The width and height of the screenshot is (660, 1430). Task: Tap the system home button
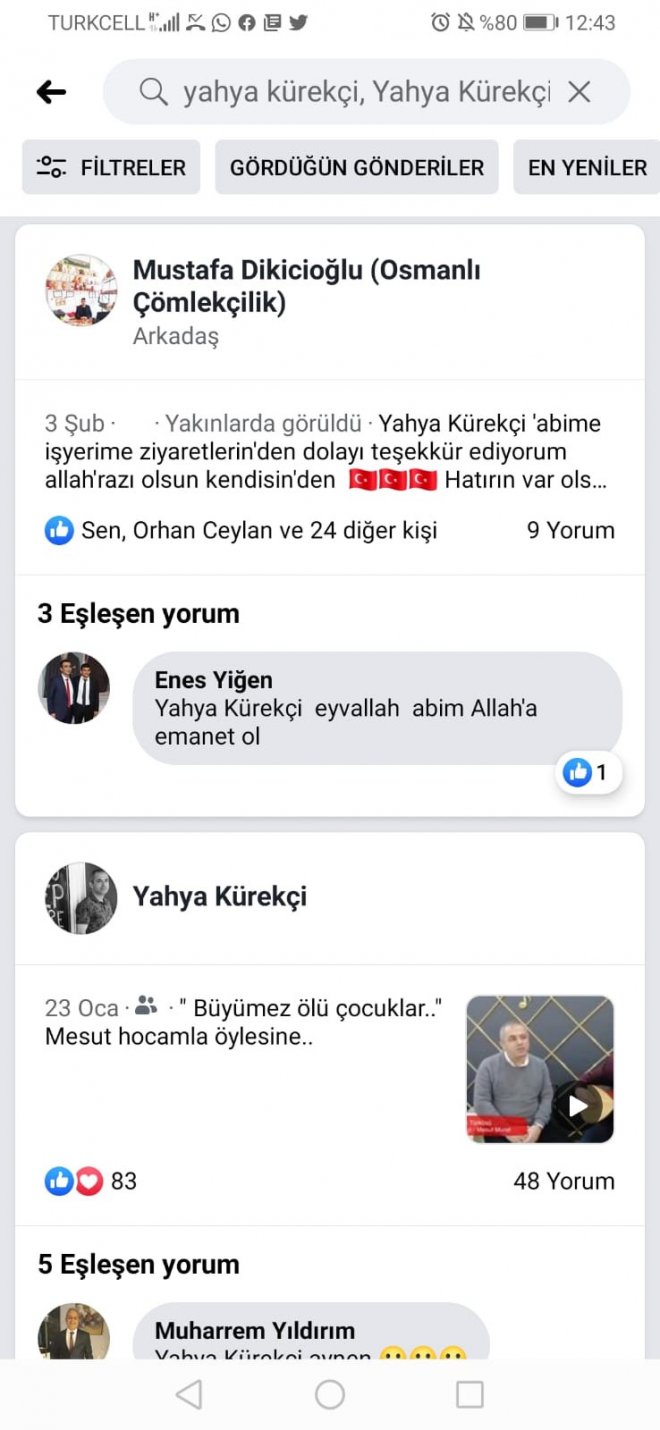click(330, 1394)
